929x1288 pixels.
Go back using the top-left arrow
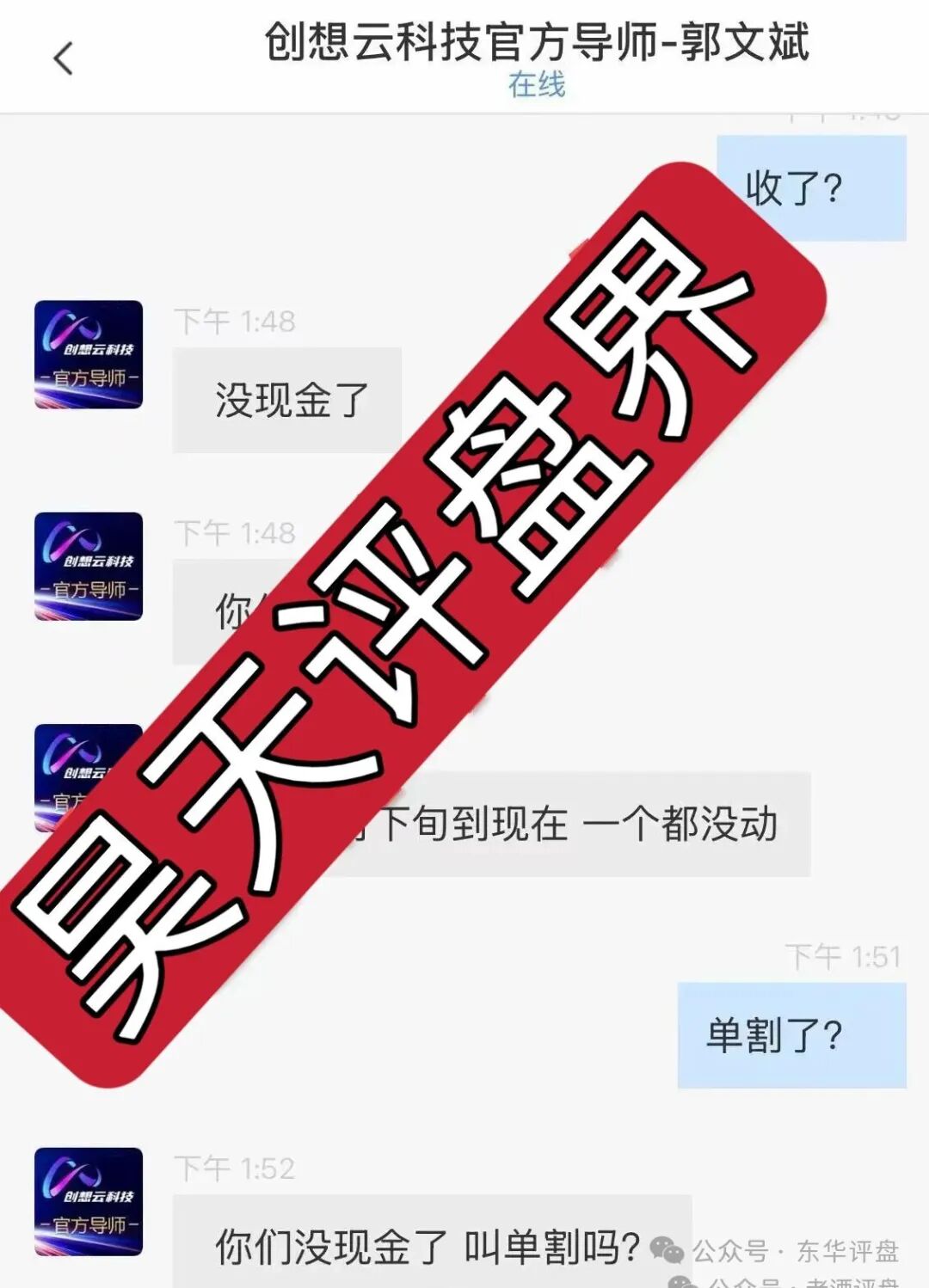(63, 59)
